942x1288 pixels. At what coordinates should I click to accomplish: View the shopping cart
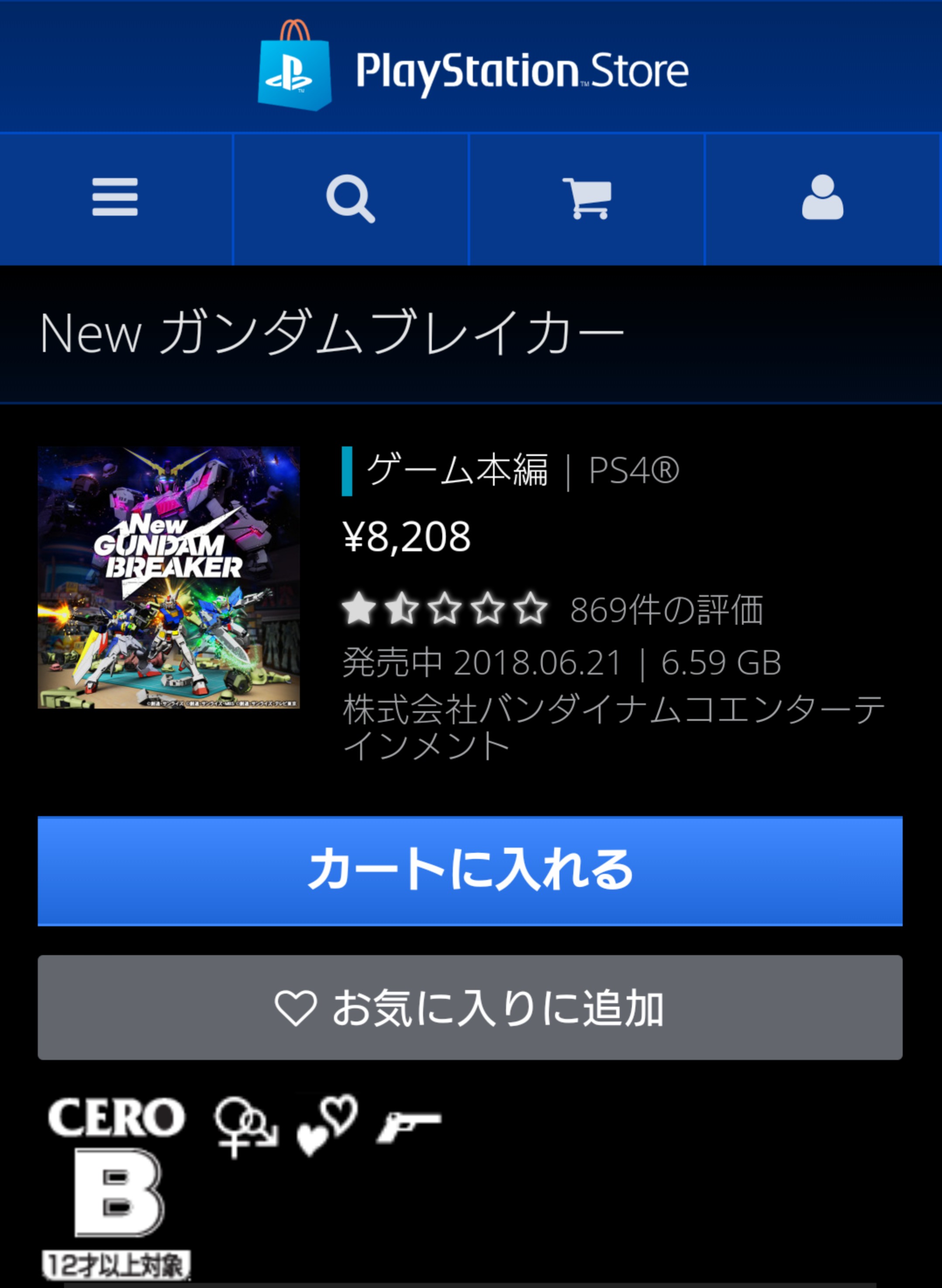pos(587,198)
